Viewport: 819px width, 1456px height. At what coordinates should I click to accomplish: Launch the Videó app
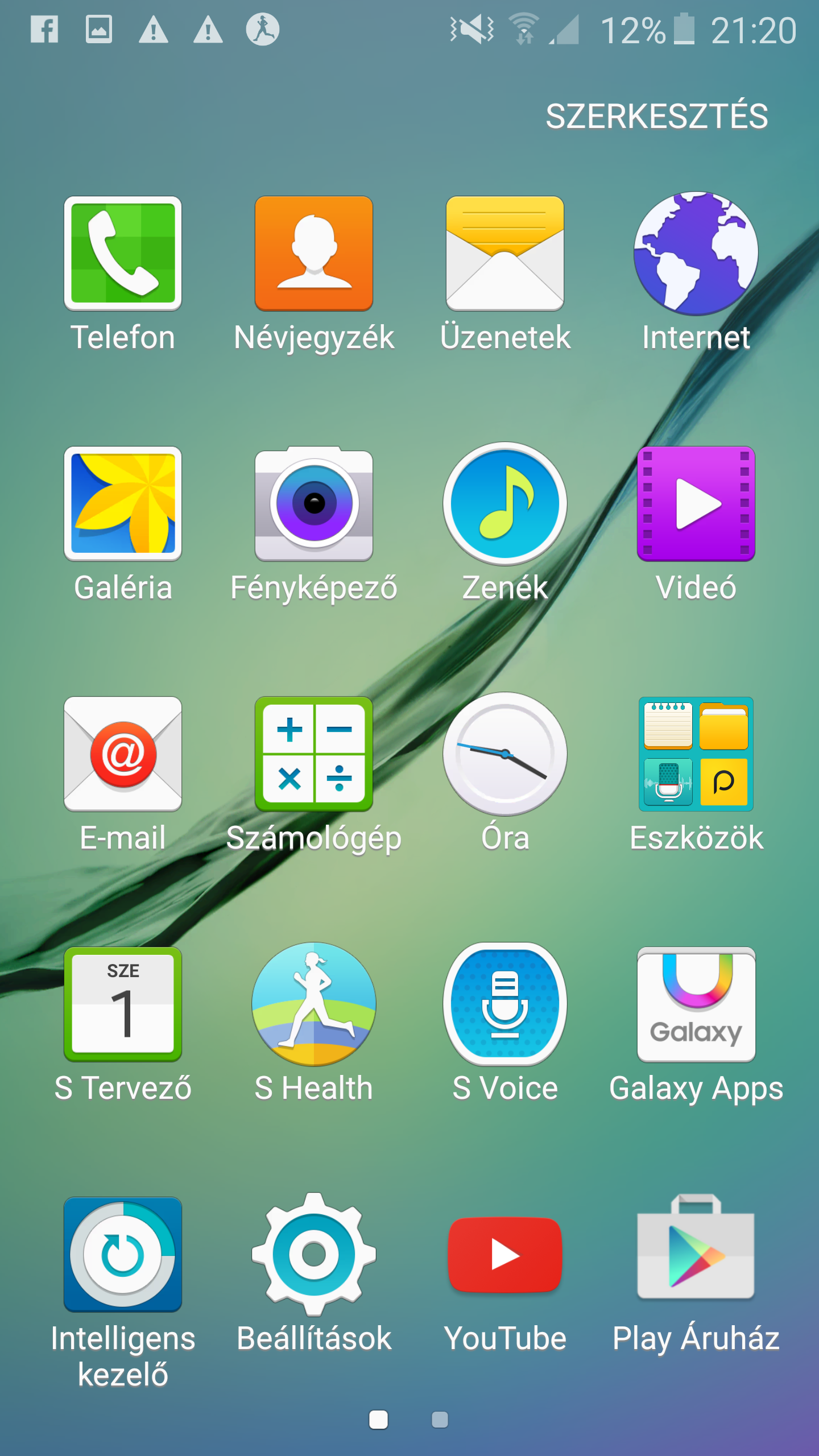point(696,504)
